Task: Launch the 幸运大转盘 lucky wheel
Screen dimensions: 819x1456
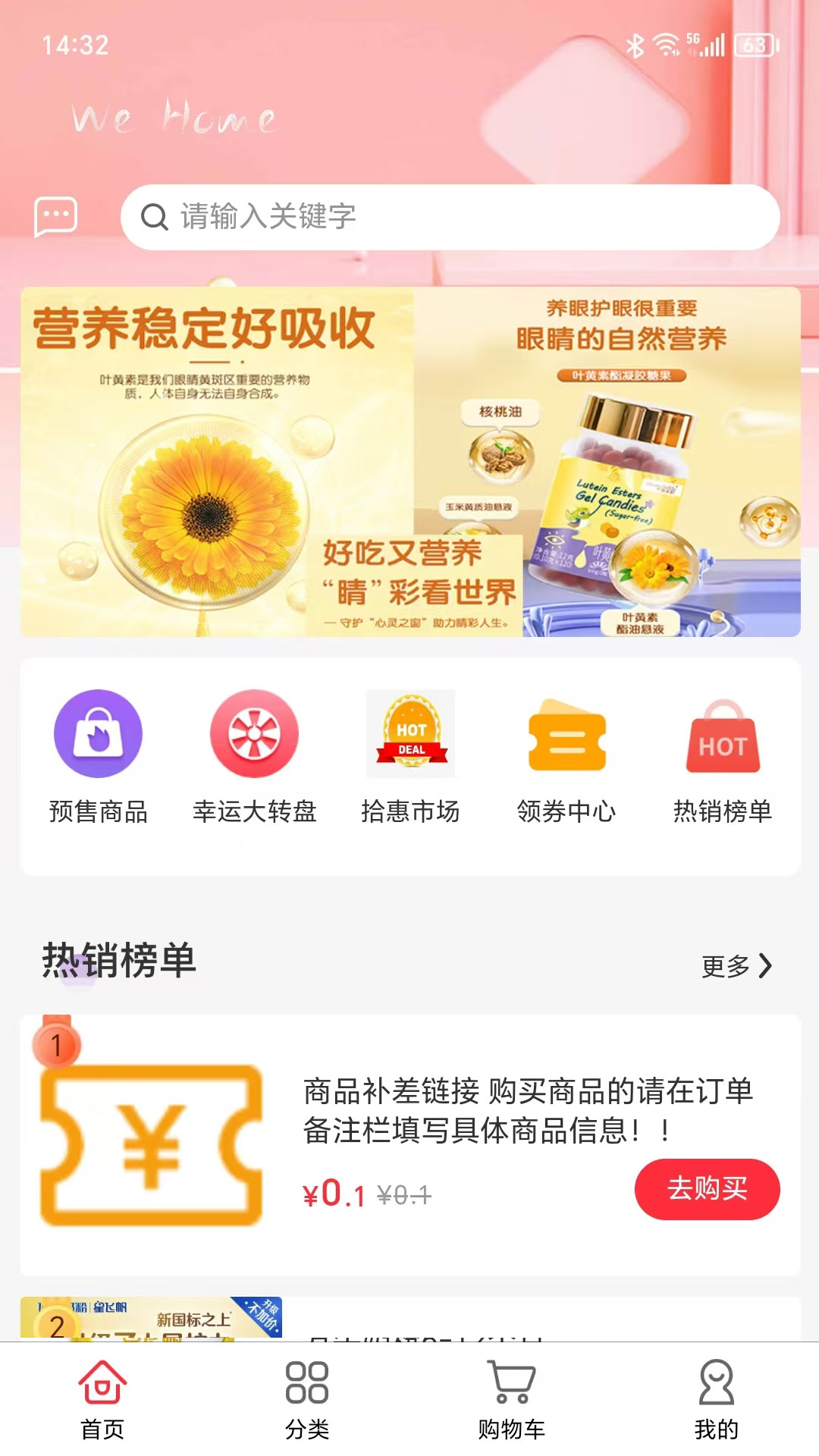Action: coord(254,755)
